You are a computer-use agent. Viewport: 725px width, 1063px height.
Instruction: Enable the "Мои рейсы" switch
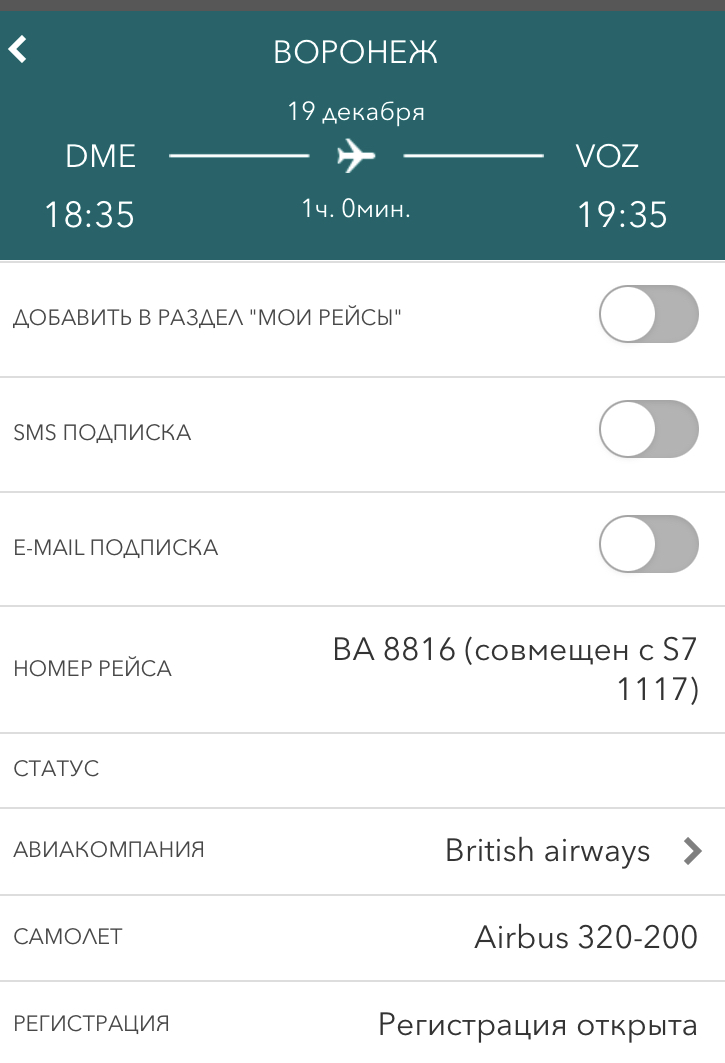(647, 315)
